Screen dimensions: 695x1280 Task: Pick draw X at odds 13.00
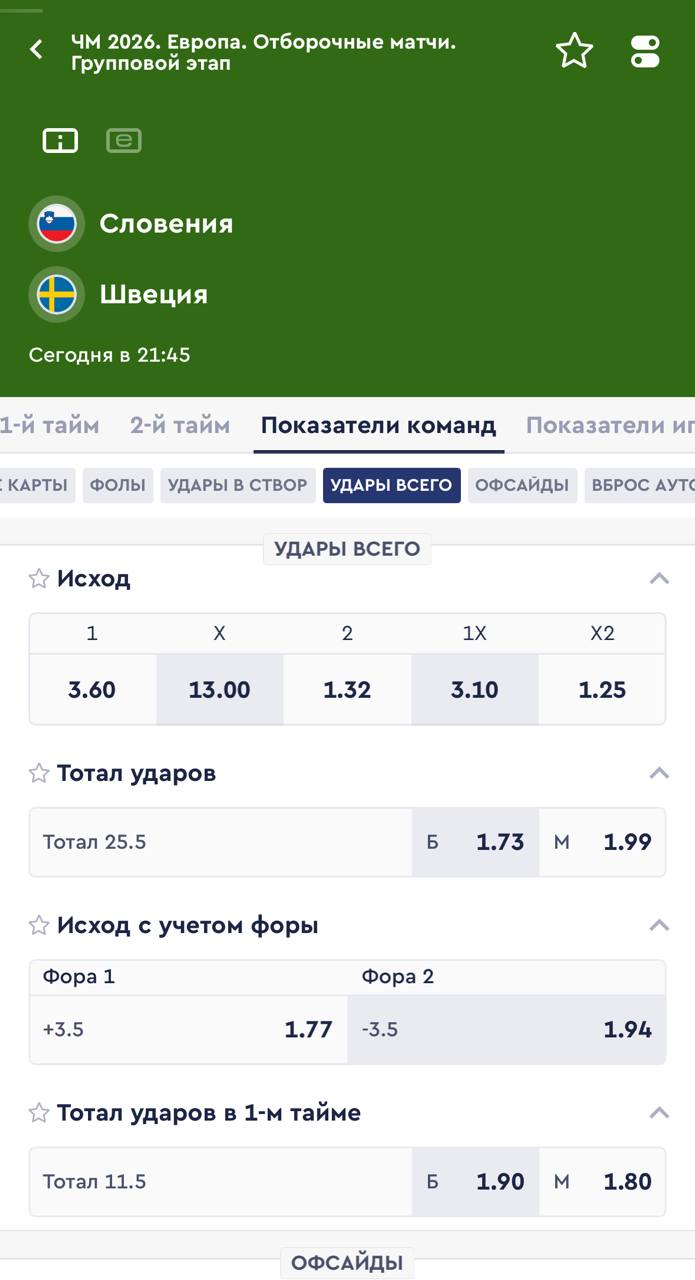220,689
